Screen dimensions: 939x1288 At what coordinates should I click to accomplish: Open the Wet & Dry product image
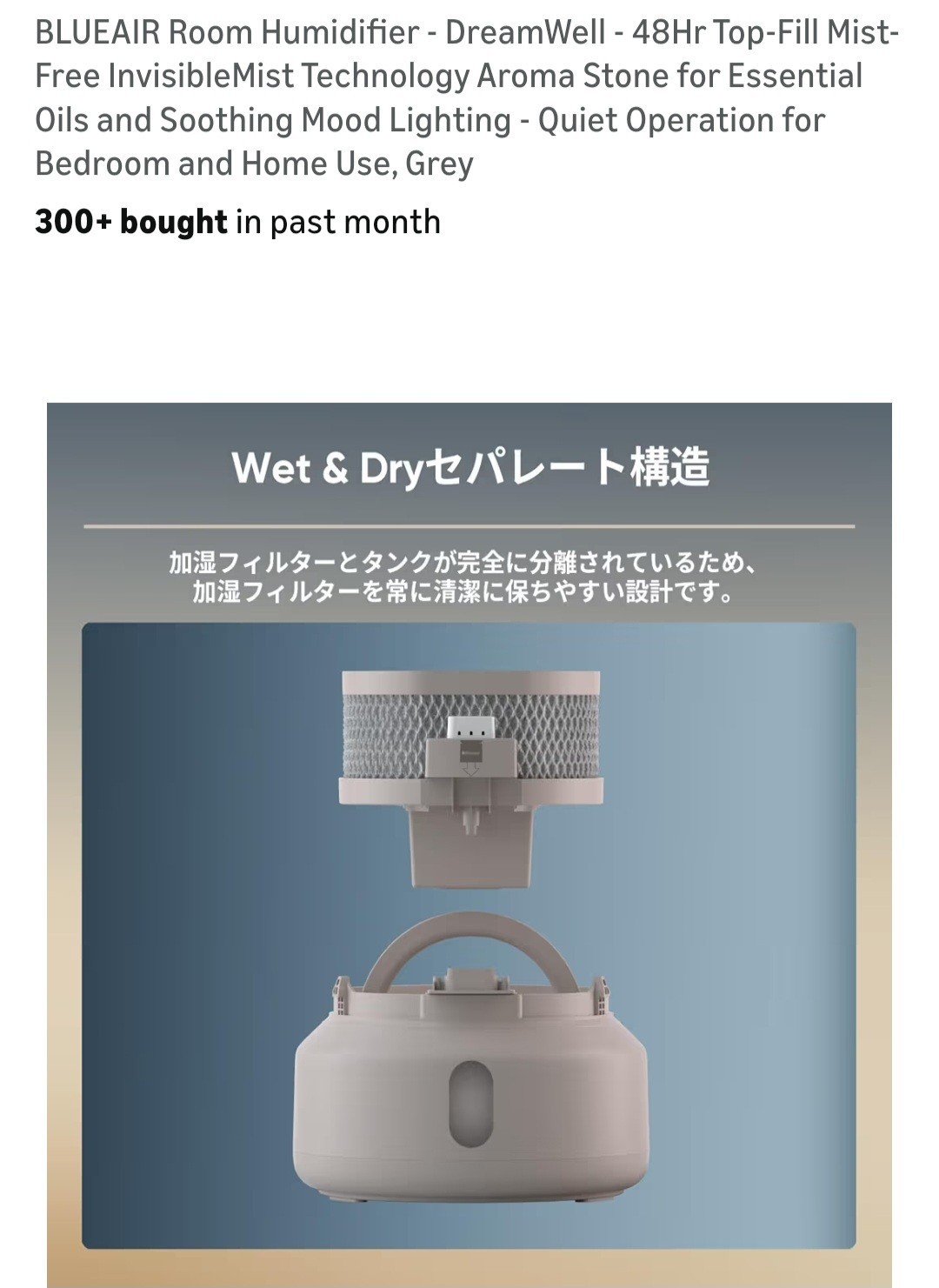[469, 844]
